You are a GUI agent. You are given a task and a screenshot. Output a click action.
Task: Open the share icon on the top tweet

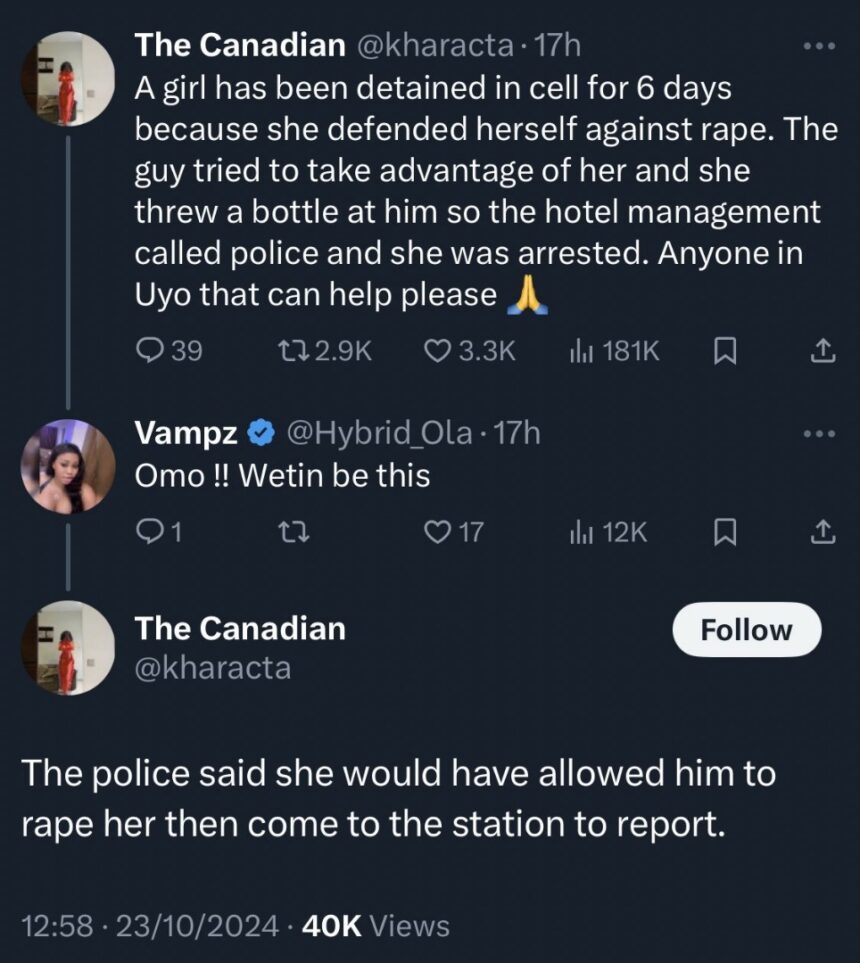point(822,351)
